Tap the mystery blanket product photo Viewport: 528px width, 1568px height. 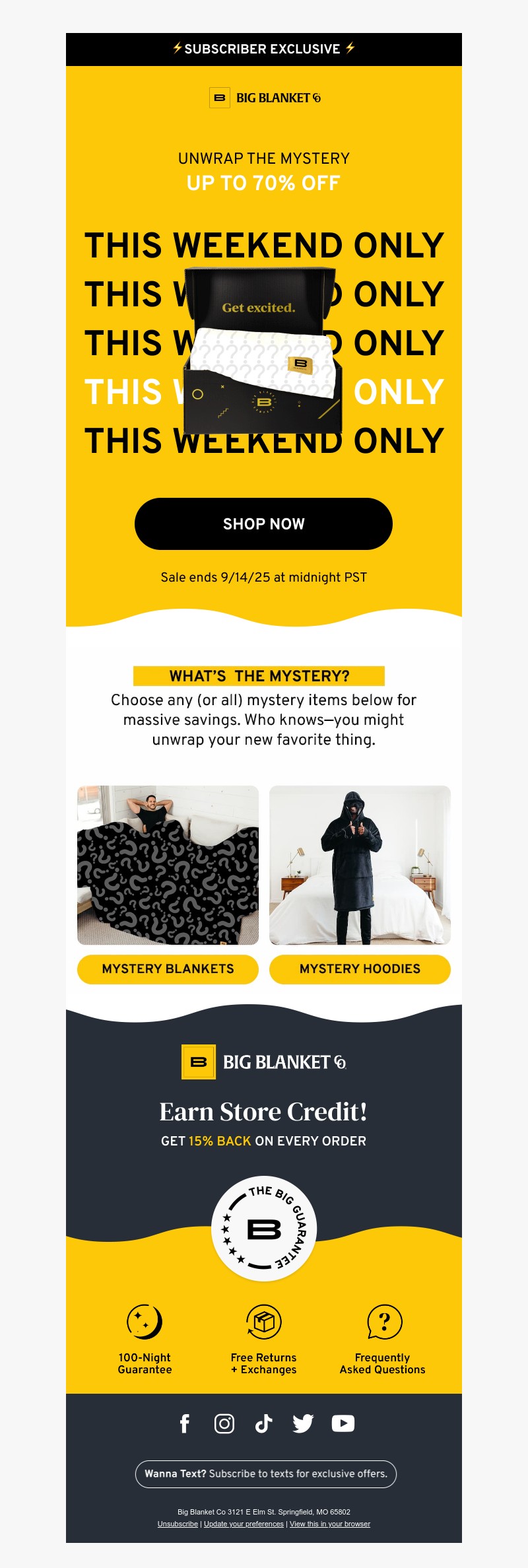point(168,865)
